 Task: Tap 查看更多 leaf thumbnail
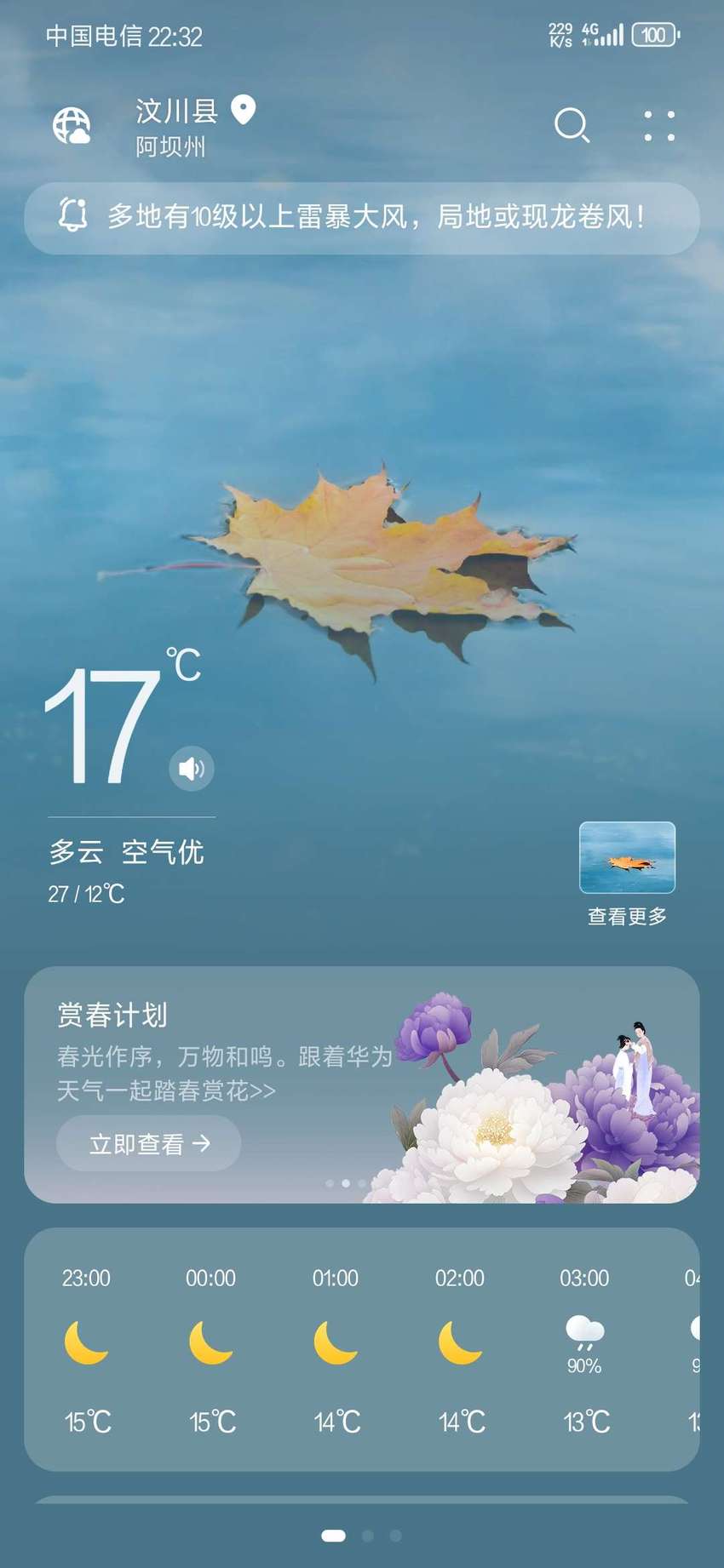pos(628,857)
